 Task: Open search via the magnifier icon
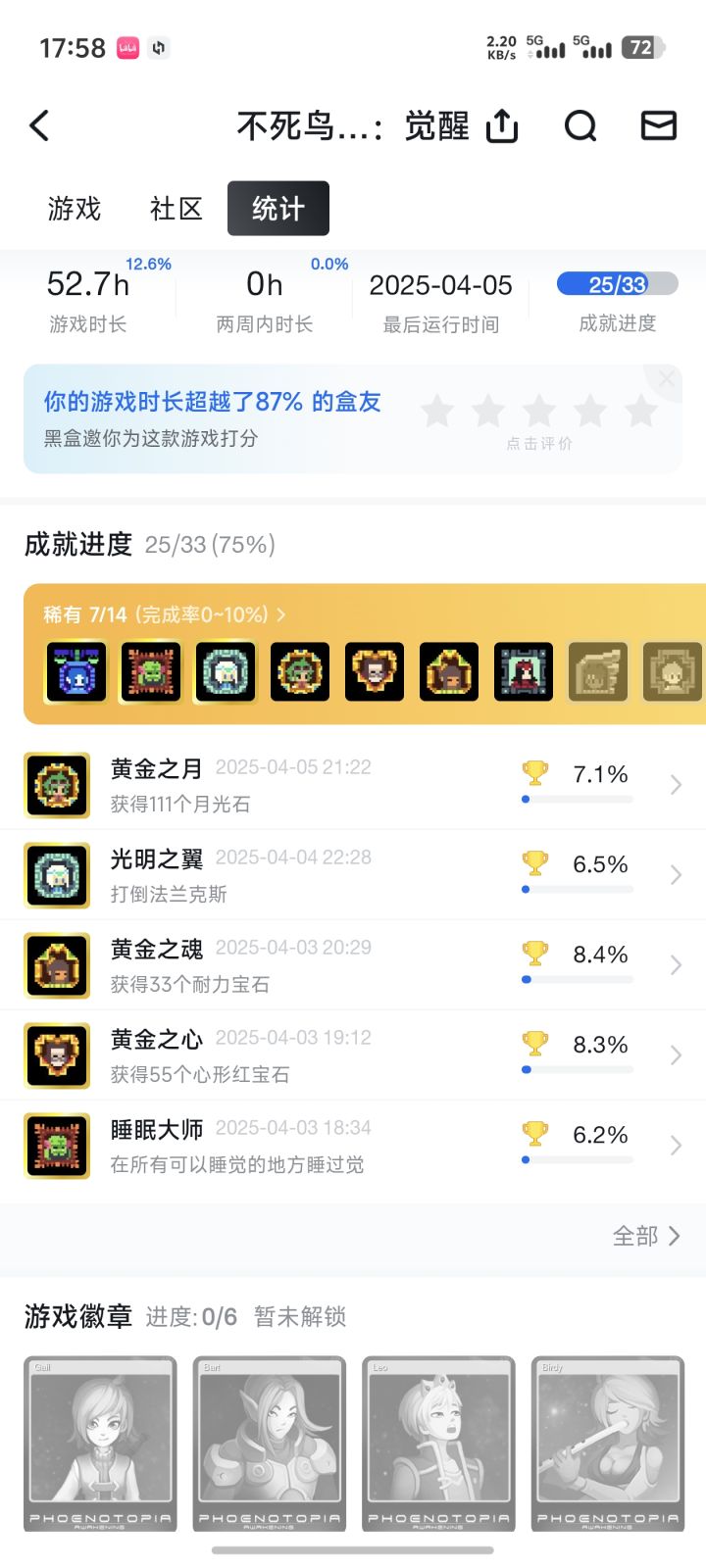tap(580, 125)
